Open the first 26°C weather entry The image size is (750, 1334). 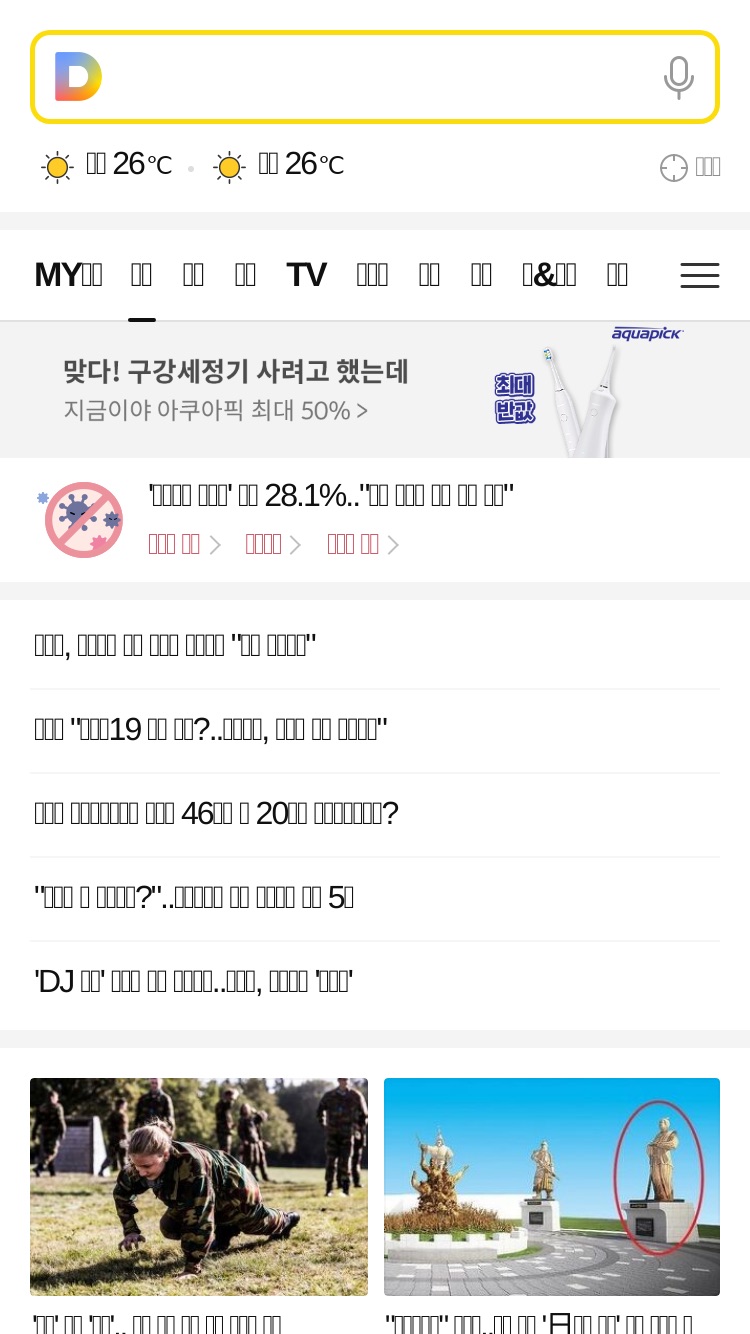[107, 165]
